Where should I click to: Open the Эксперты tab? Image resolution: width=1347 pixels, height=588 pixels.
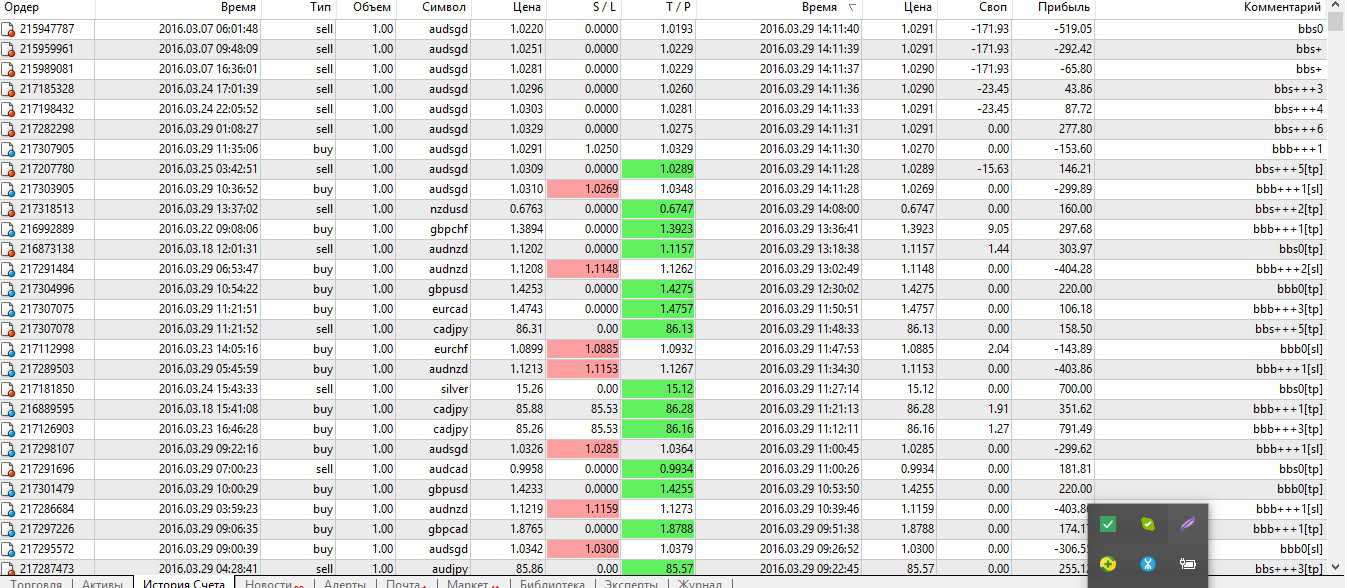tap(630, 583)
